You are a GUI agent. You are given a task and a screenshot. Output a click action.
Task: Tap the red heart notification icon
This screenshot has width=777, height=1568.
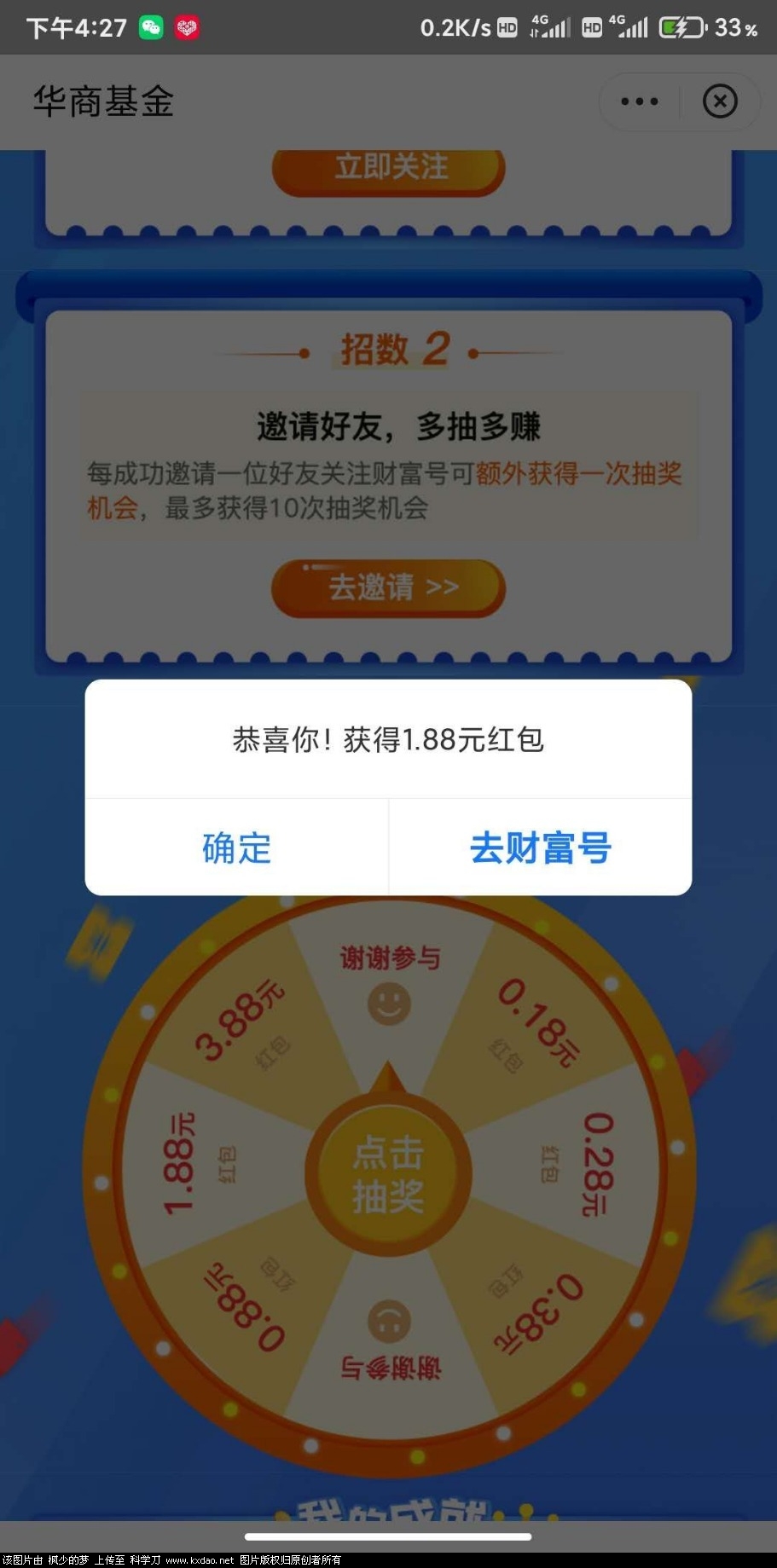click(187, 27)
